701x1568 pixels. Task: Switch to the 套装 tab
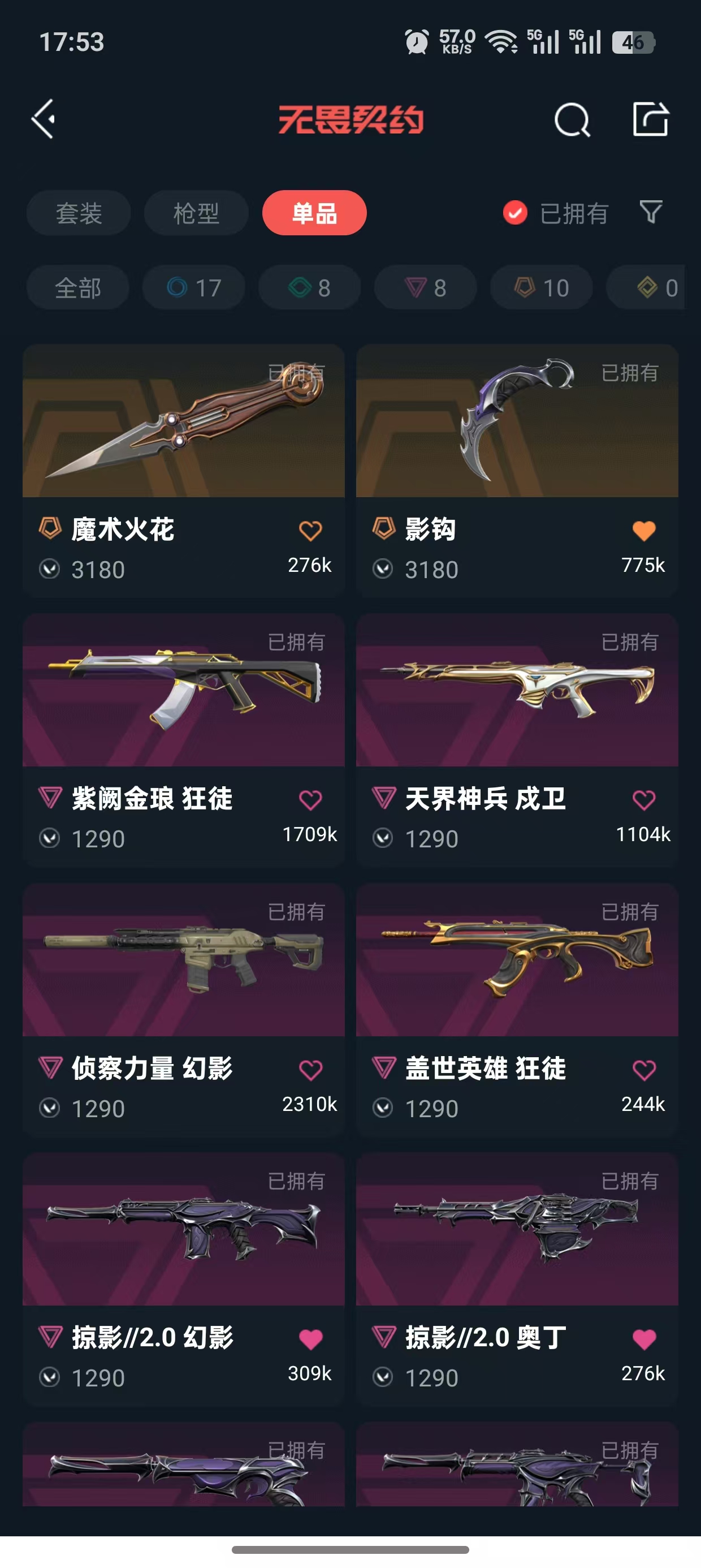[x=79, y=213]
